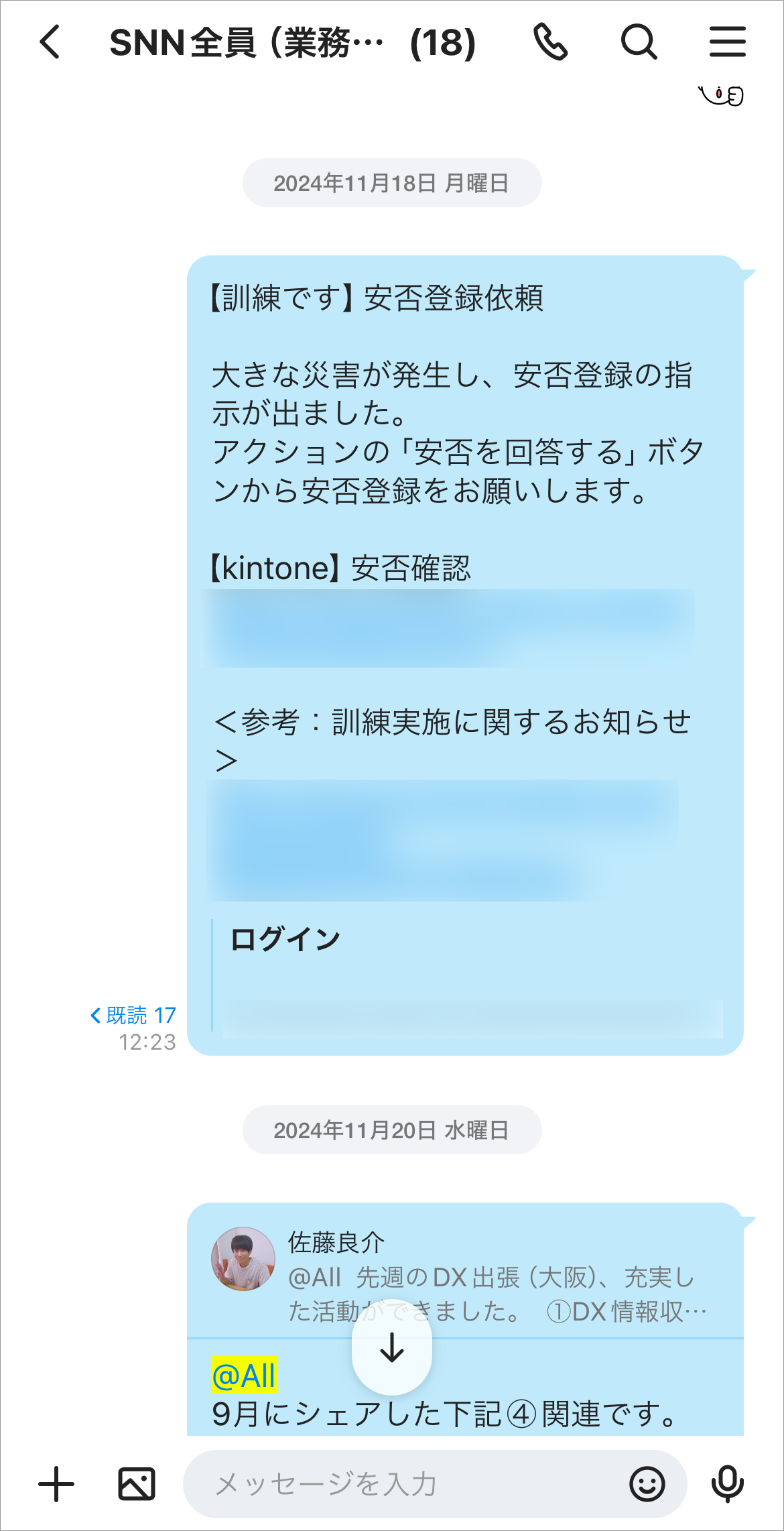Open the hamburger menu

[727, 42]
